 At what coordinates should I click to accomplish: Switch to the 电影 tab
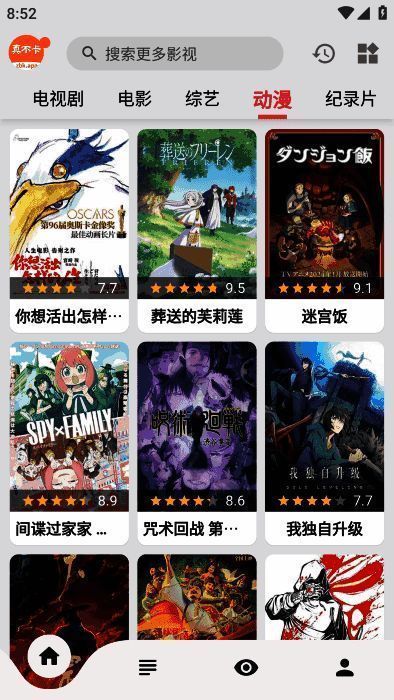click(135, 99)
